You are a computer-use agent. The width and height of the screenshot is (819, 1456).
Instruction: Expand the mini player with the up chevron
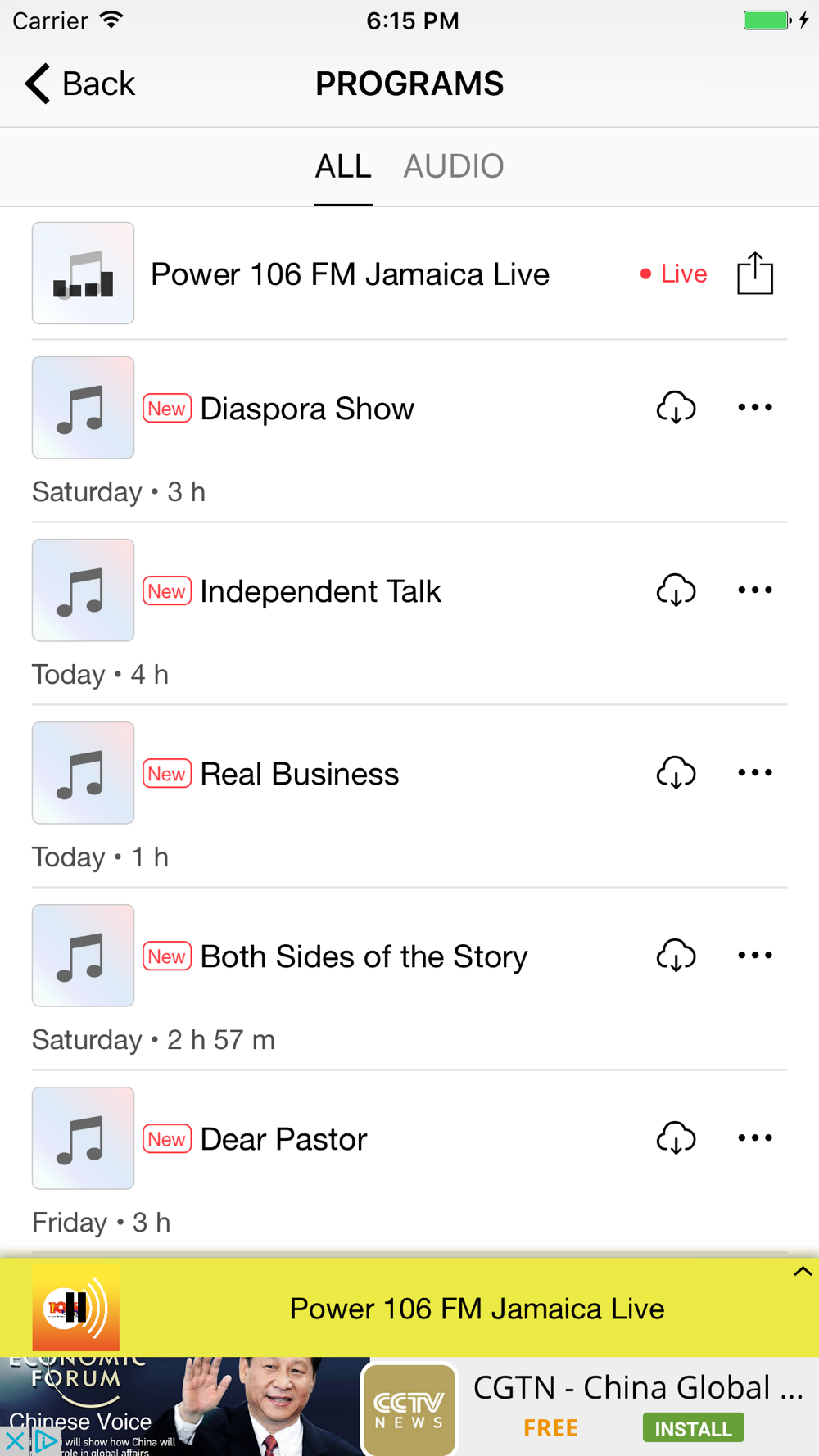coord(803,1272)
